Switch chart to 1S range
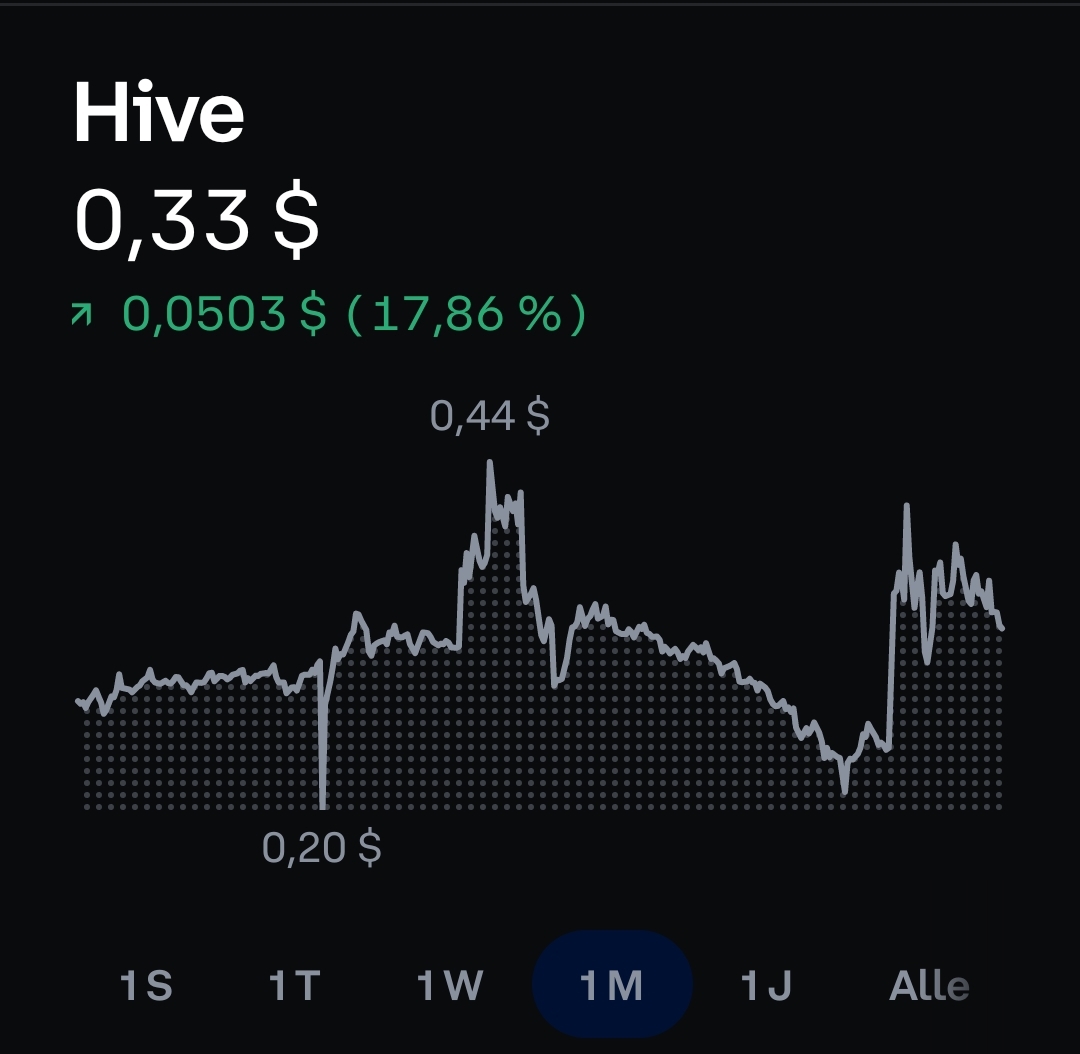The height and width of the screenshot is (1054, 1080). 146,986
